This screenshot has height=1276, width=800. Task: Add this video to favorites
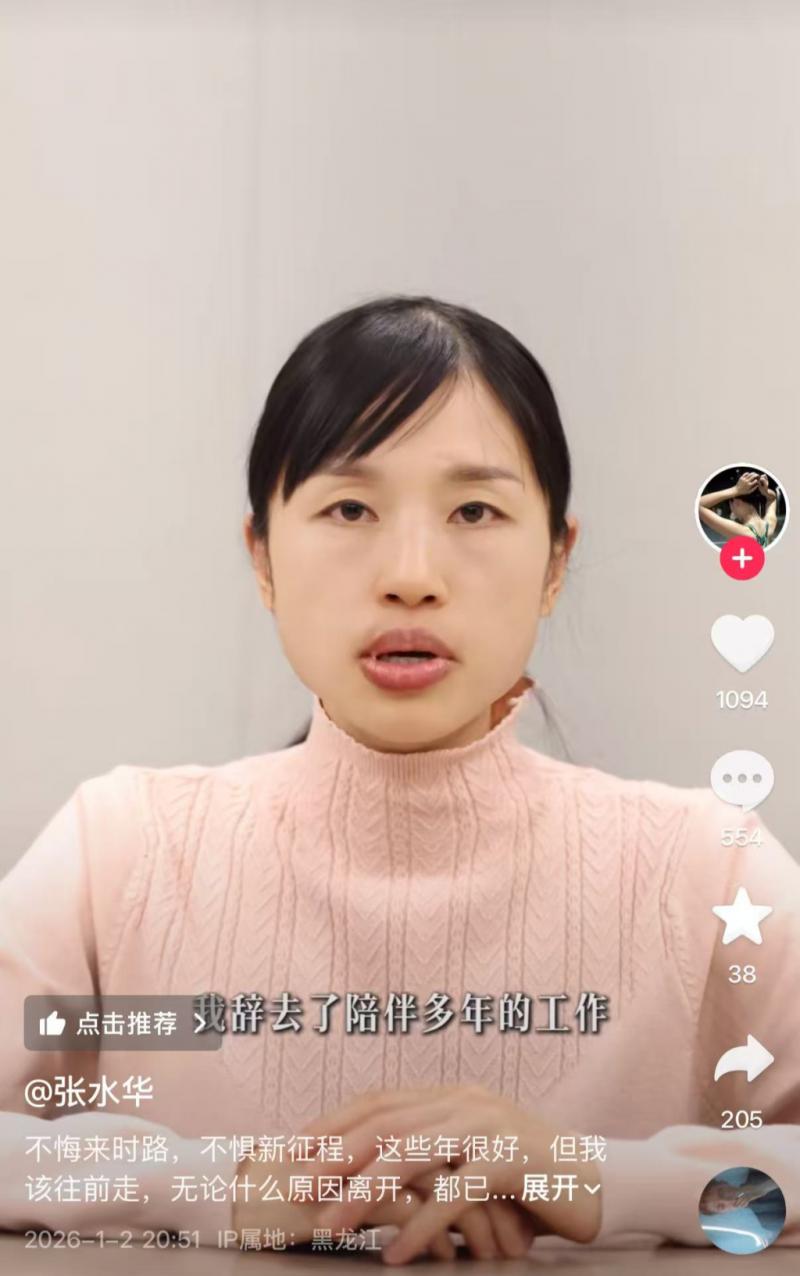(x=742, y=917)
